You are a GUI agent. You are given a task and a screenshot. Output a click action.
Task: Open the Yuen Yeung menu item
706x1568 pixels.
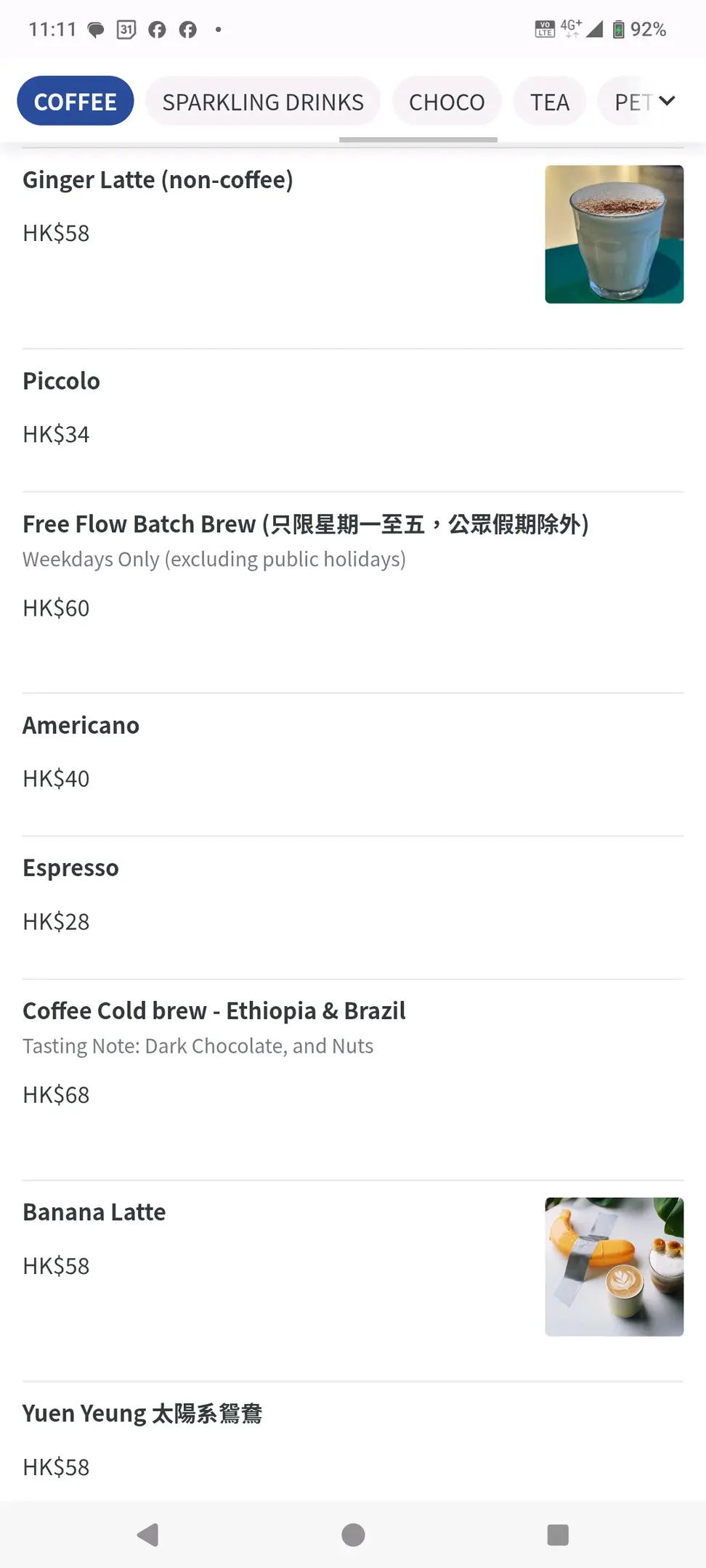(x=353, y=1442)
